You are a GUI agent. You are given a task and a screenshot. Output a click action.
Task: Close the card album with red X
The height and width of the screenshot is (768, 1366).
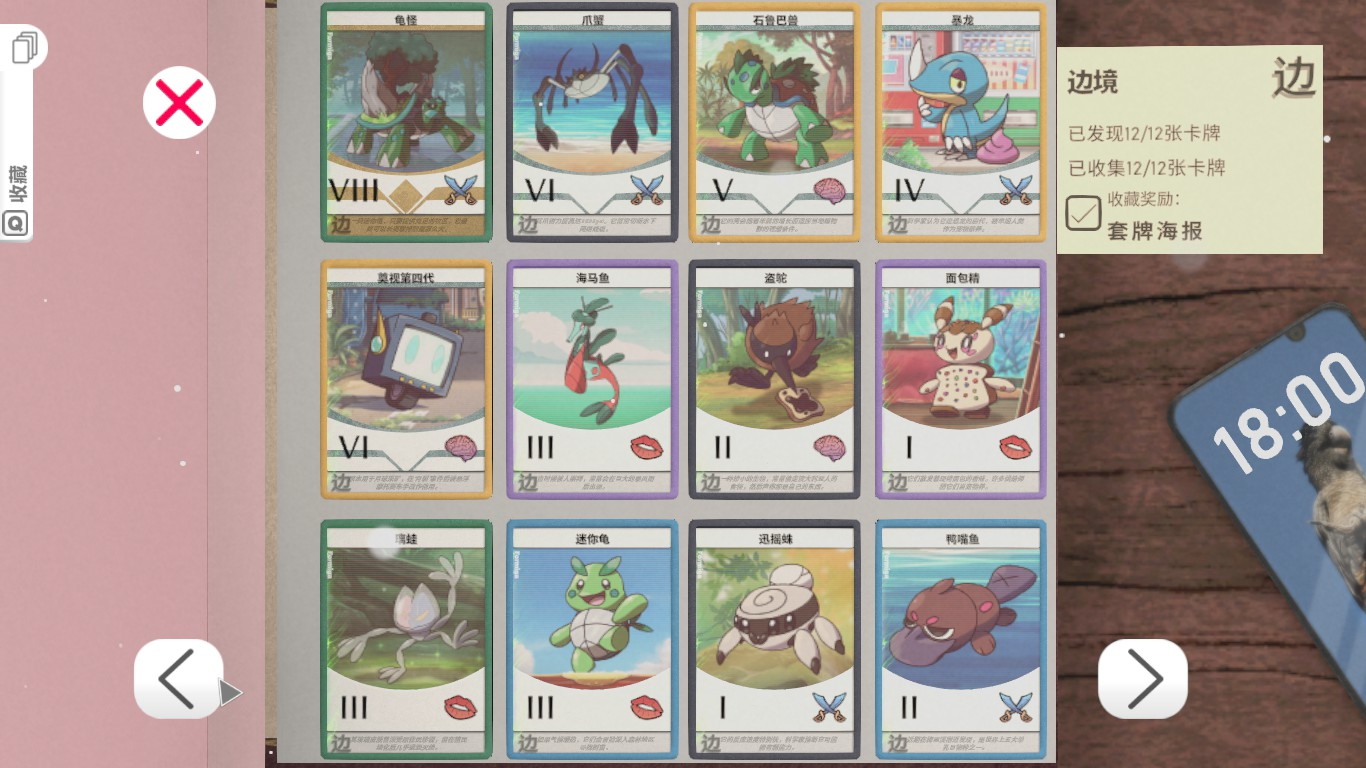(179, 102)
